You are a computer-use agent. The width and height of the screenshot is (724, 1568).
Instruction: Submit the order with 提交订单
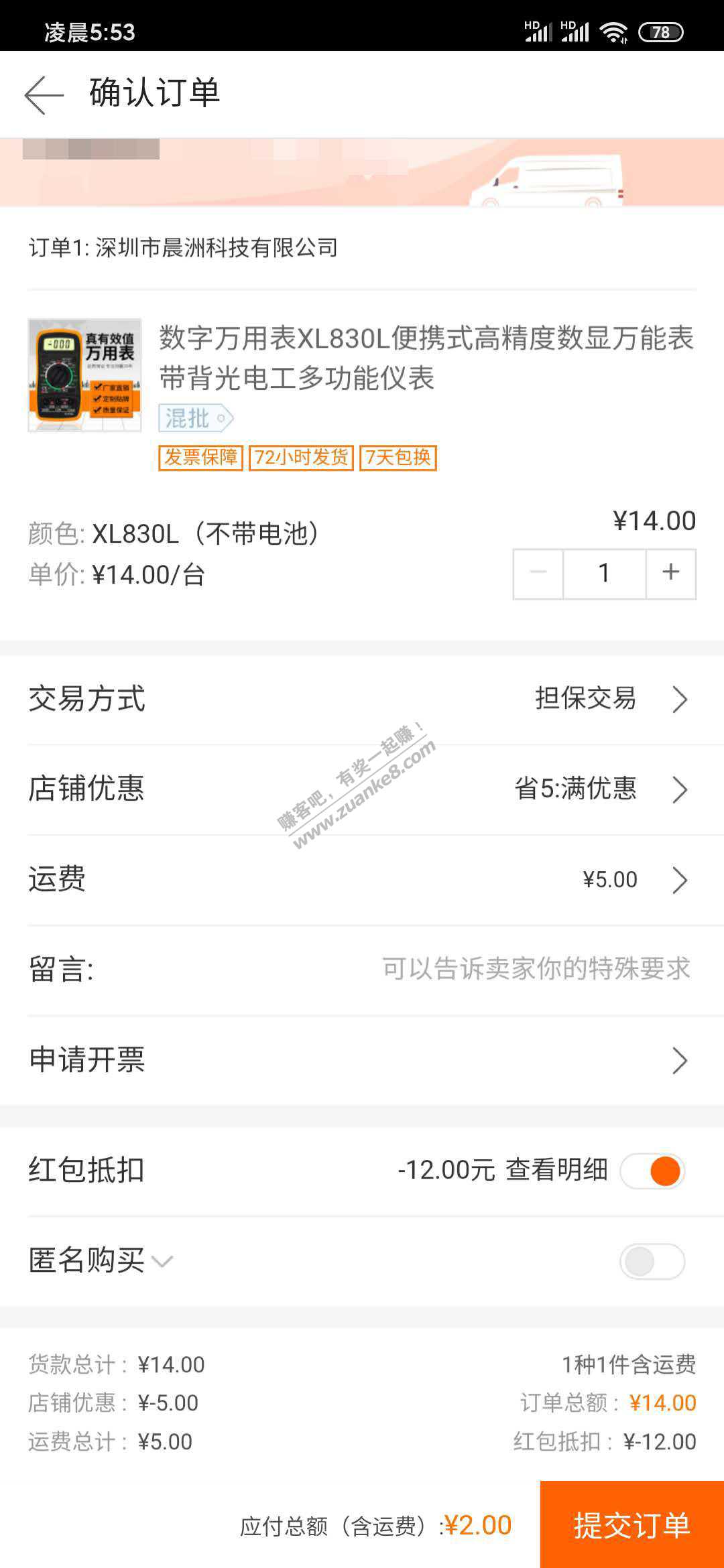pos(631,1525)
